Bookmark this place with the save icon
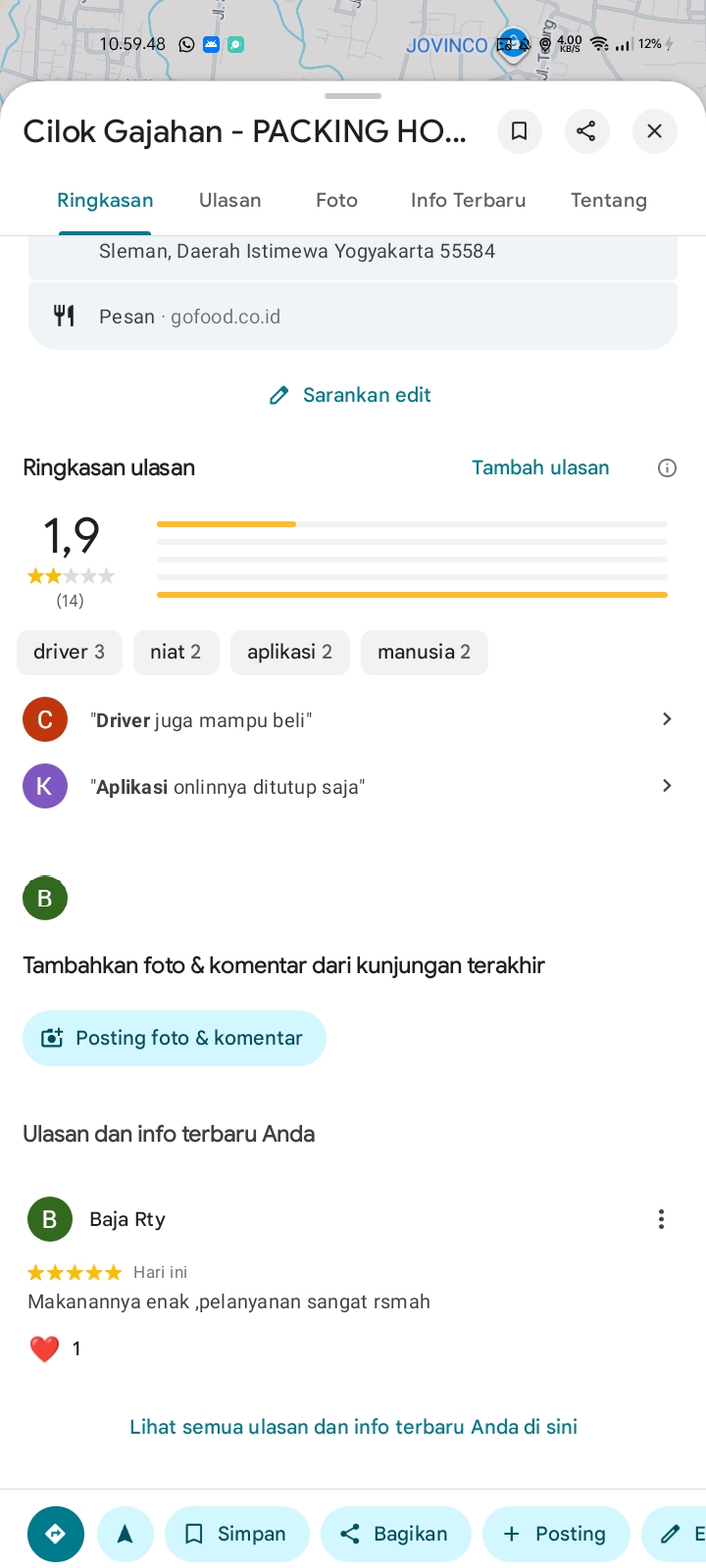 click(520, 131)
